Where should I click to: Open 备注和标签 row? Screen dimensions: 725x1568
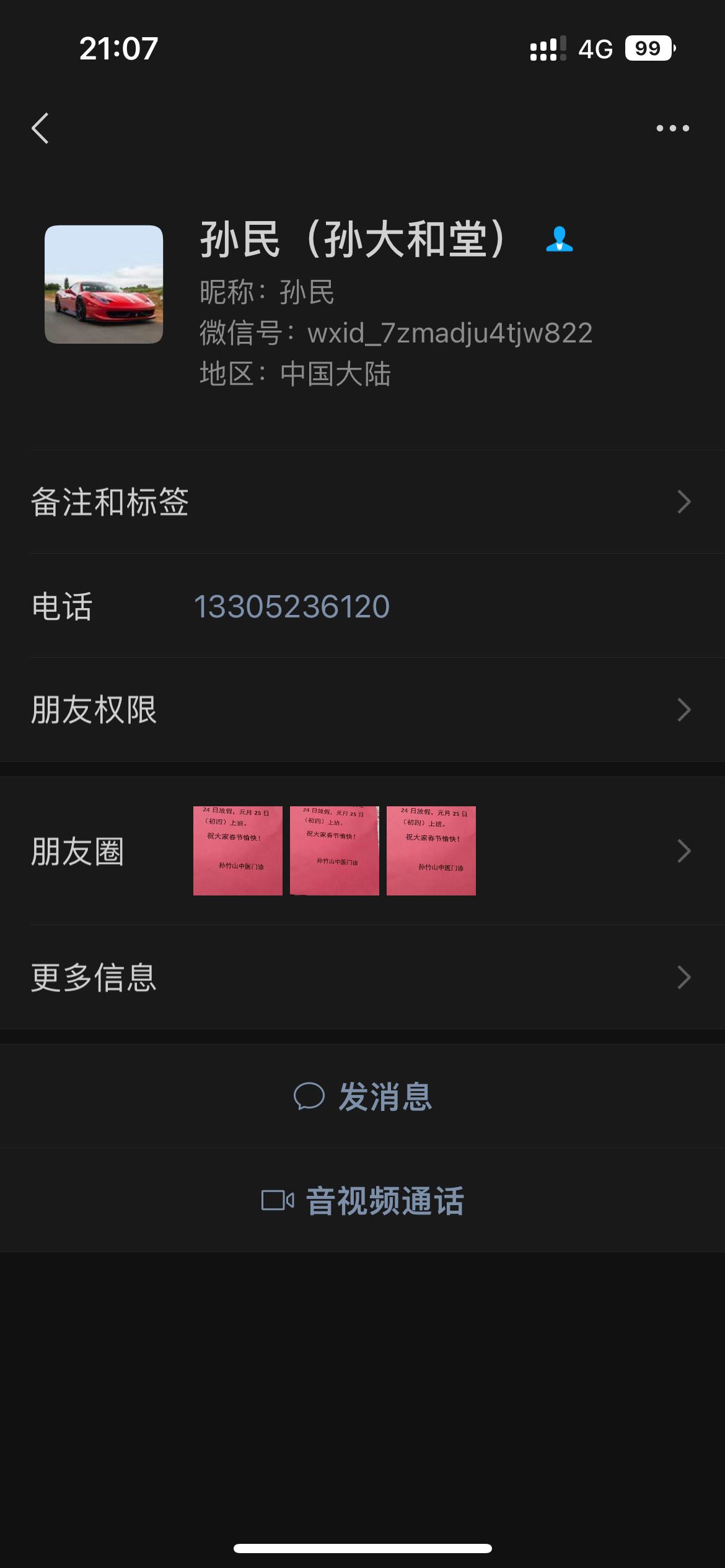click(362, 502)
